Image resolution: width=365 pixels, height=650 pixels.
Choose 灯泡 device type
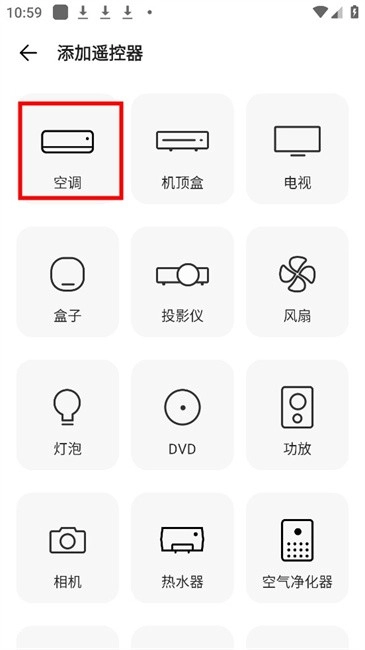pyautogui.click(x=68, y=415)
